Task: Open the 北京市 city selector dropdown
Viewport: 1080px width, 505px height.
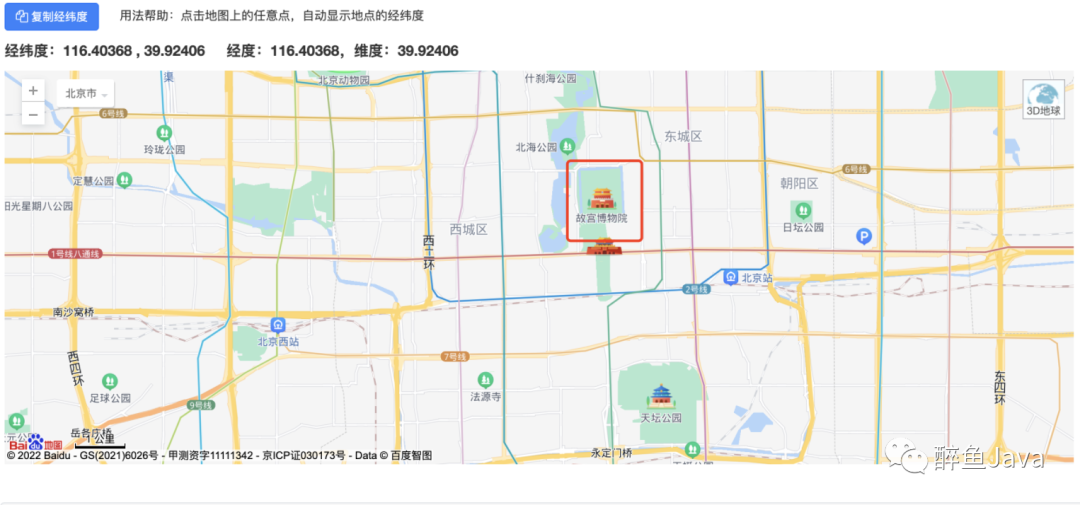Action: [85, 93]
